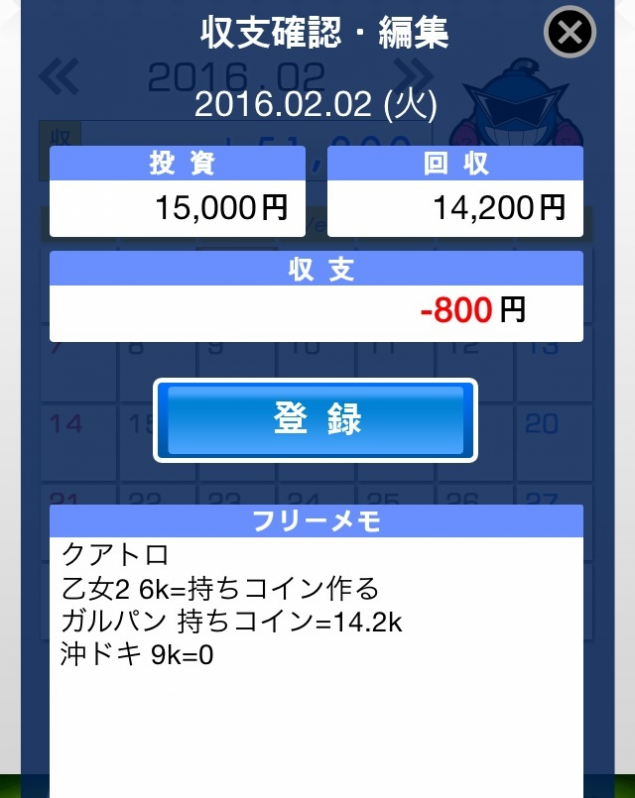
Task: Edit the 投資 amount field
Action: coord(178,208)
